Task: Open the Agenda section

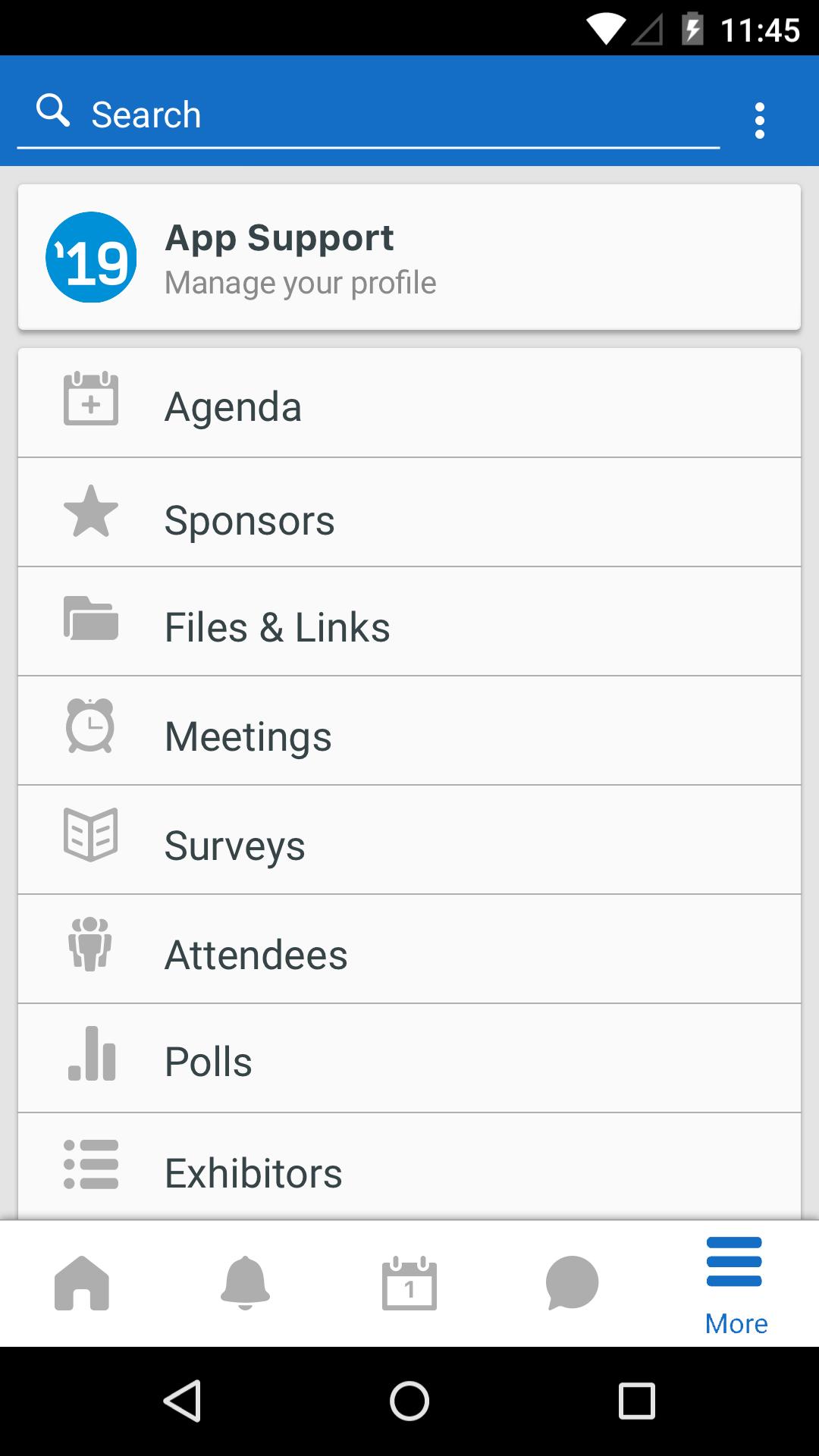Action: click(x=409, y=404)
